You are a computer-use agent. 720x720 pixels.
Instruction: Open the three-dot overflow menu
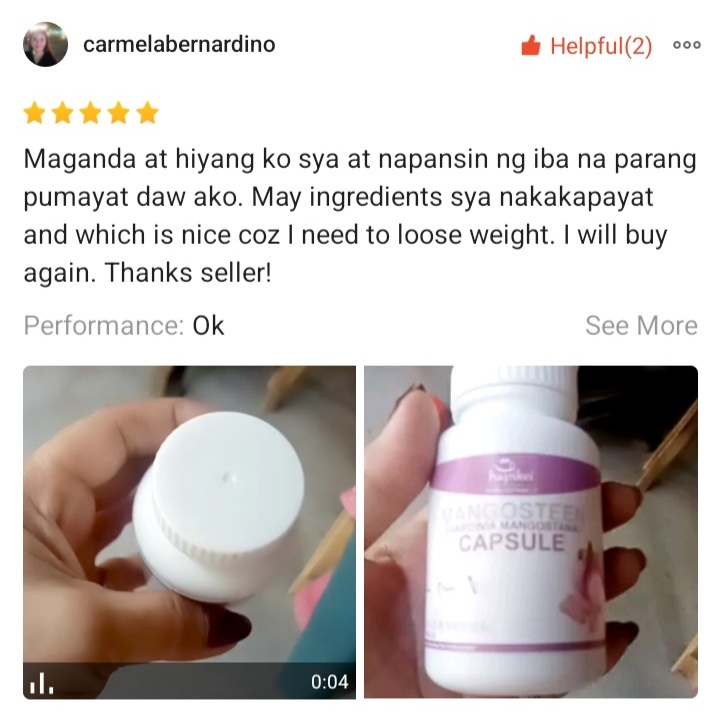pyautogui.click(x=687, y=45)
